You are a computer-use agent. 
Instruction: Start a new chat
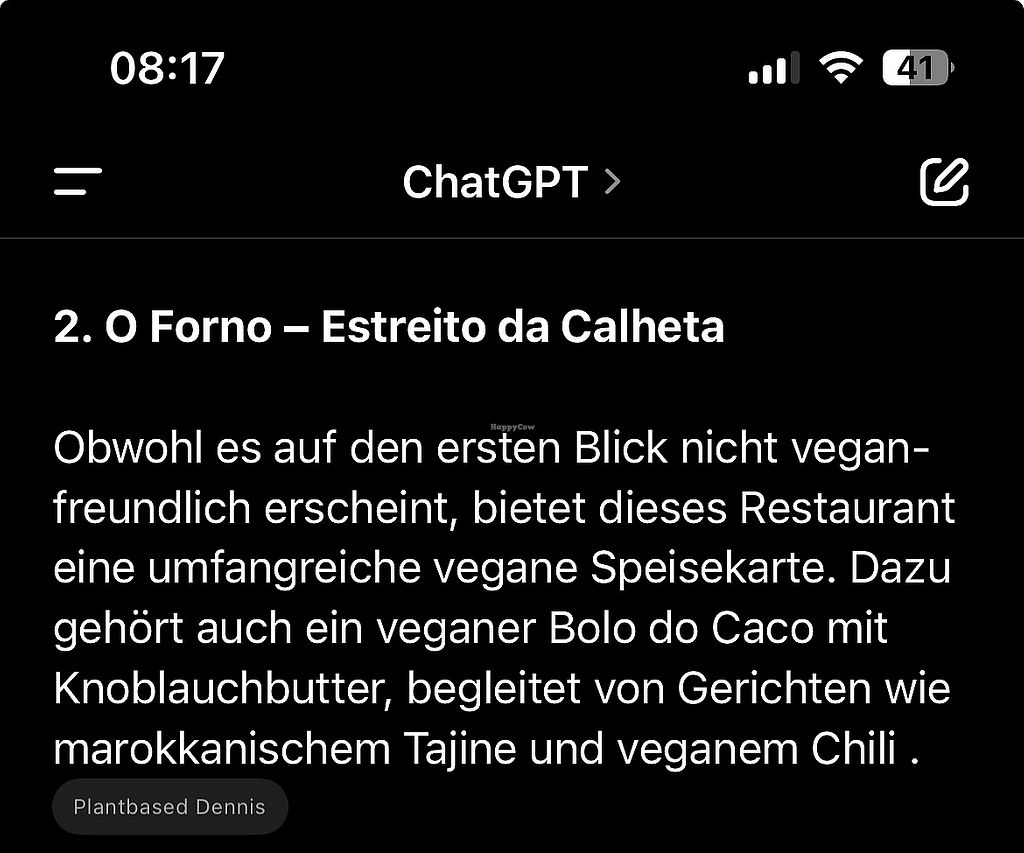pos(943,182)
